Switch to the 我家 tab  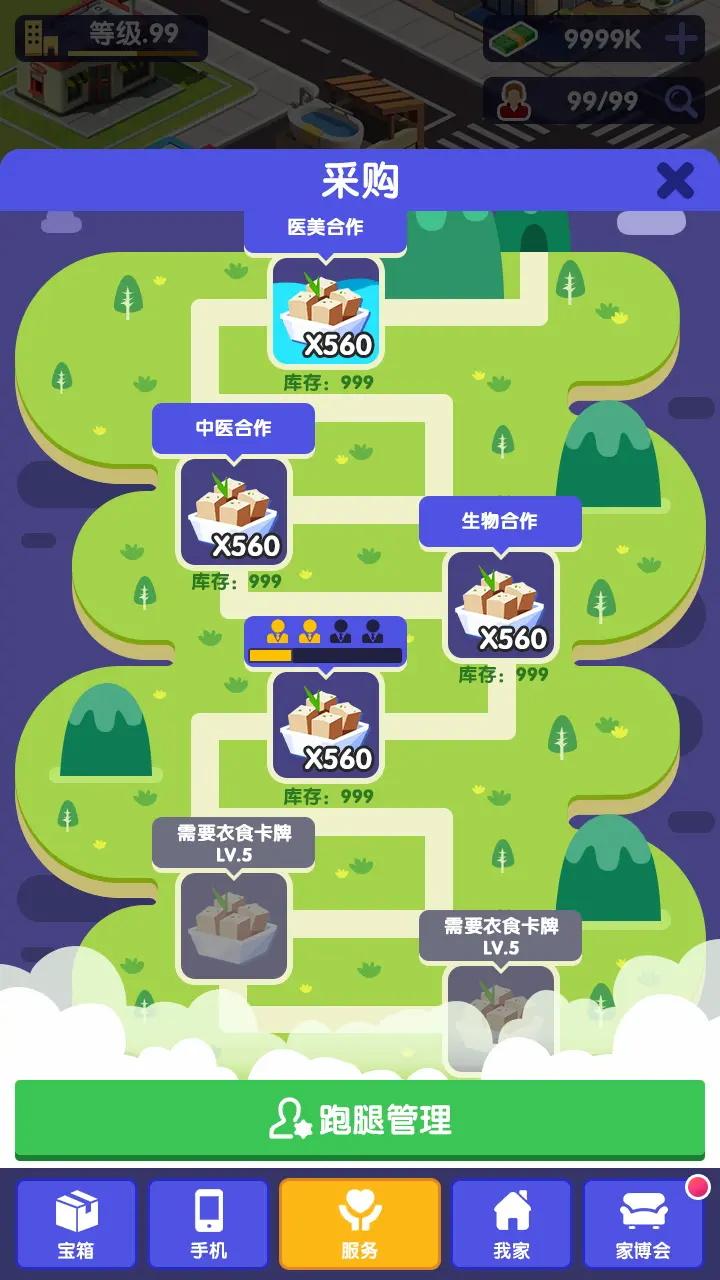point(511,1223)
